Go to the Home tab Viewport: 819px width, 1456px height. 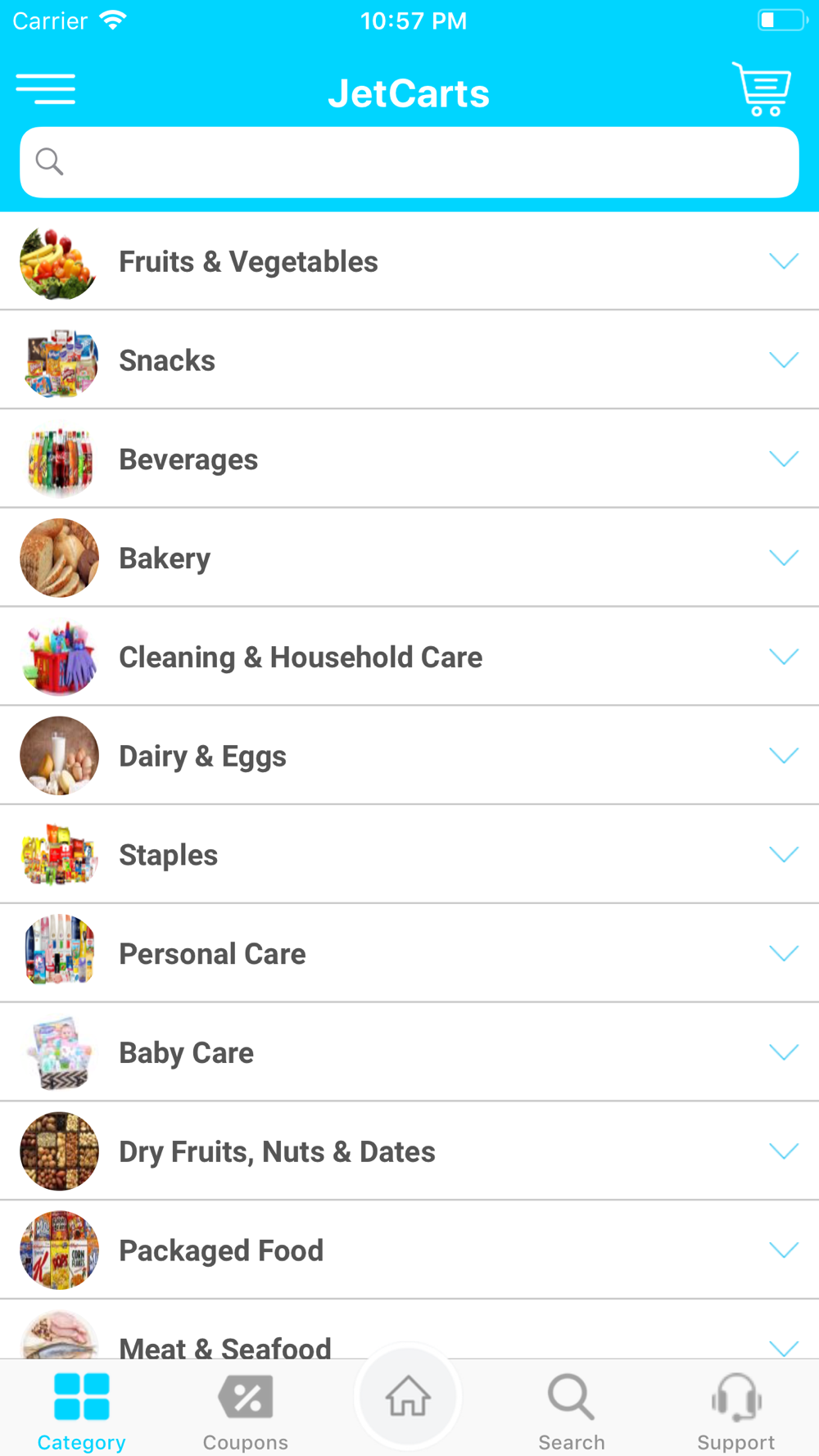pyautogui.click(x=408, y=1397)
